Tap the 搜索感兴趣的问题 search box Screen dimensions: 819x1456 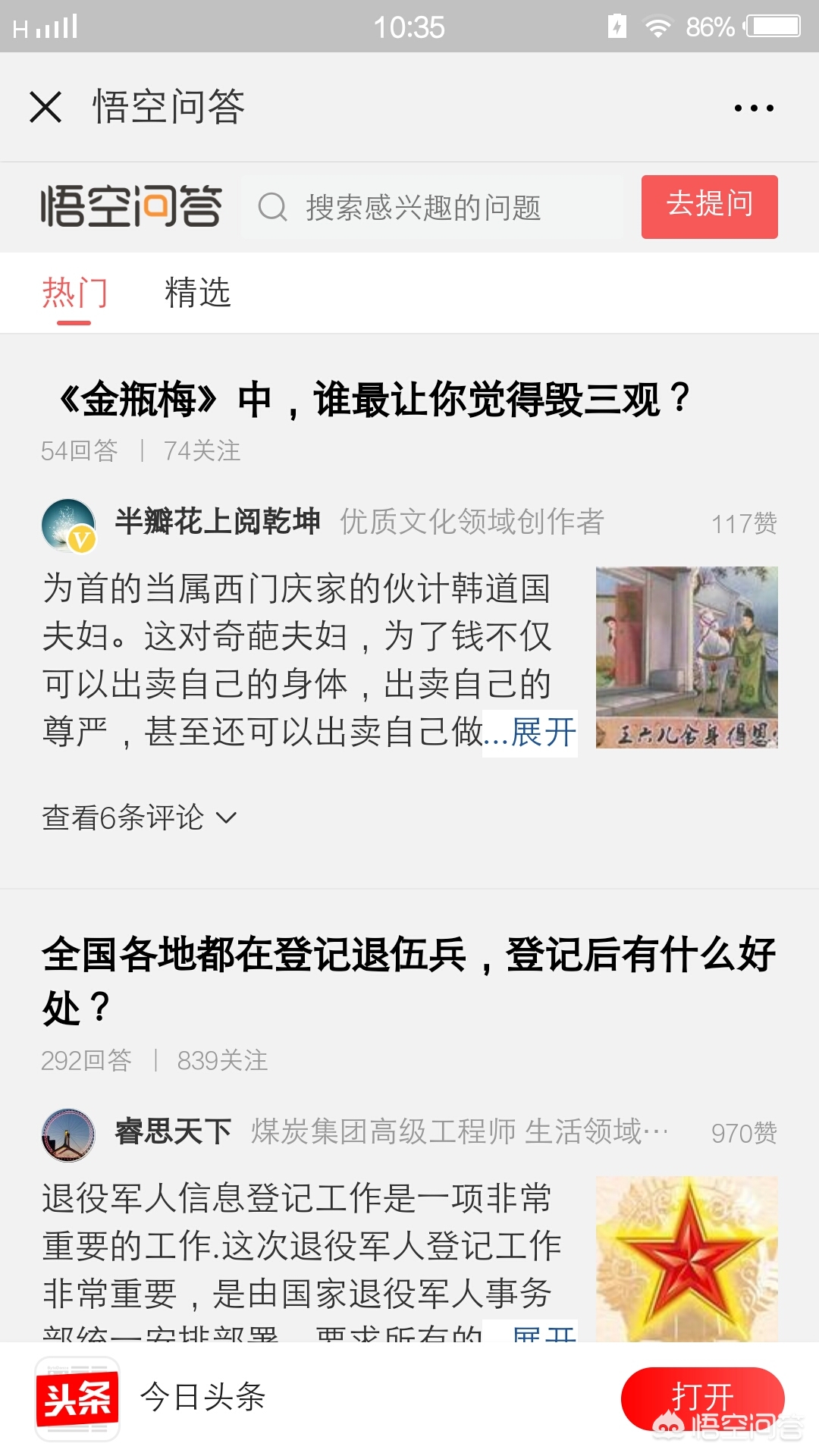(432, 207)
